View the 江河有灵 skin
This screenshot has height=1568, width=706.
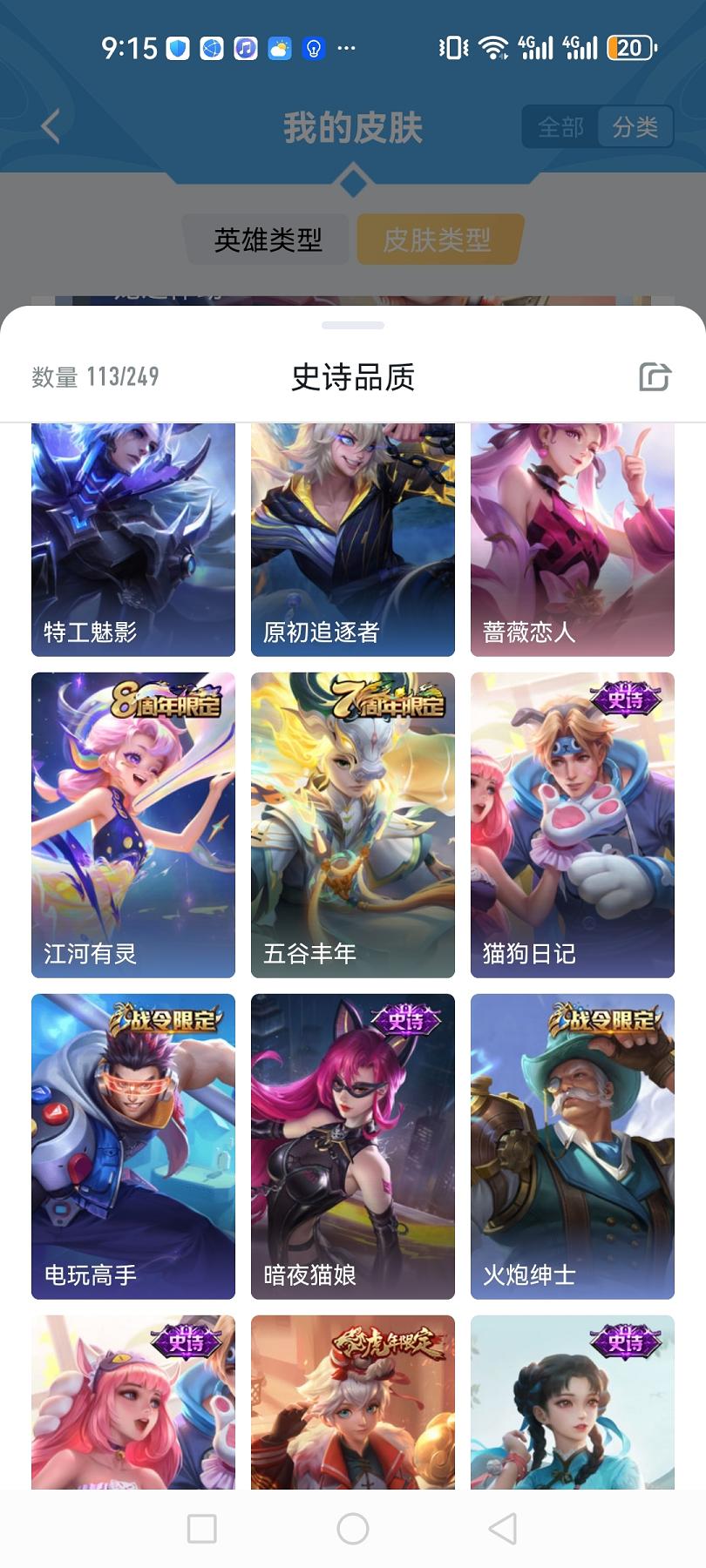(133, 824)
